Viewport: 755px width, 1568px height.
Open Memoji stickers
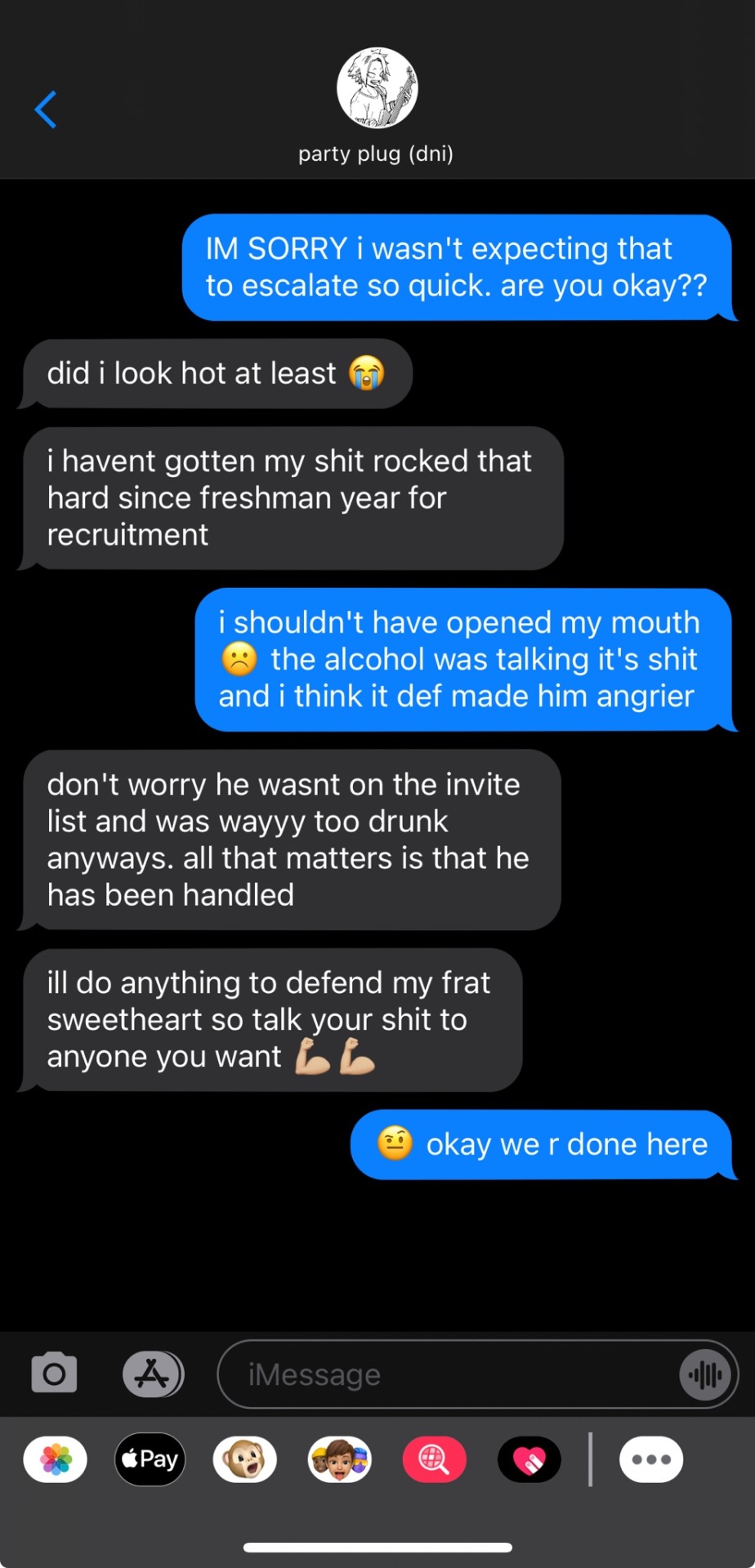[340, 1459]
